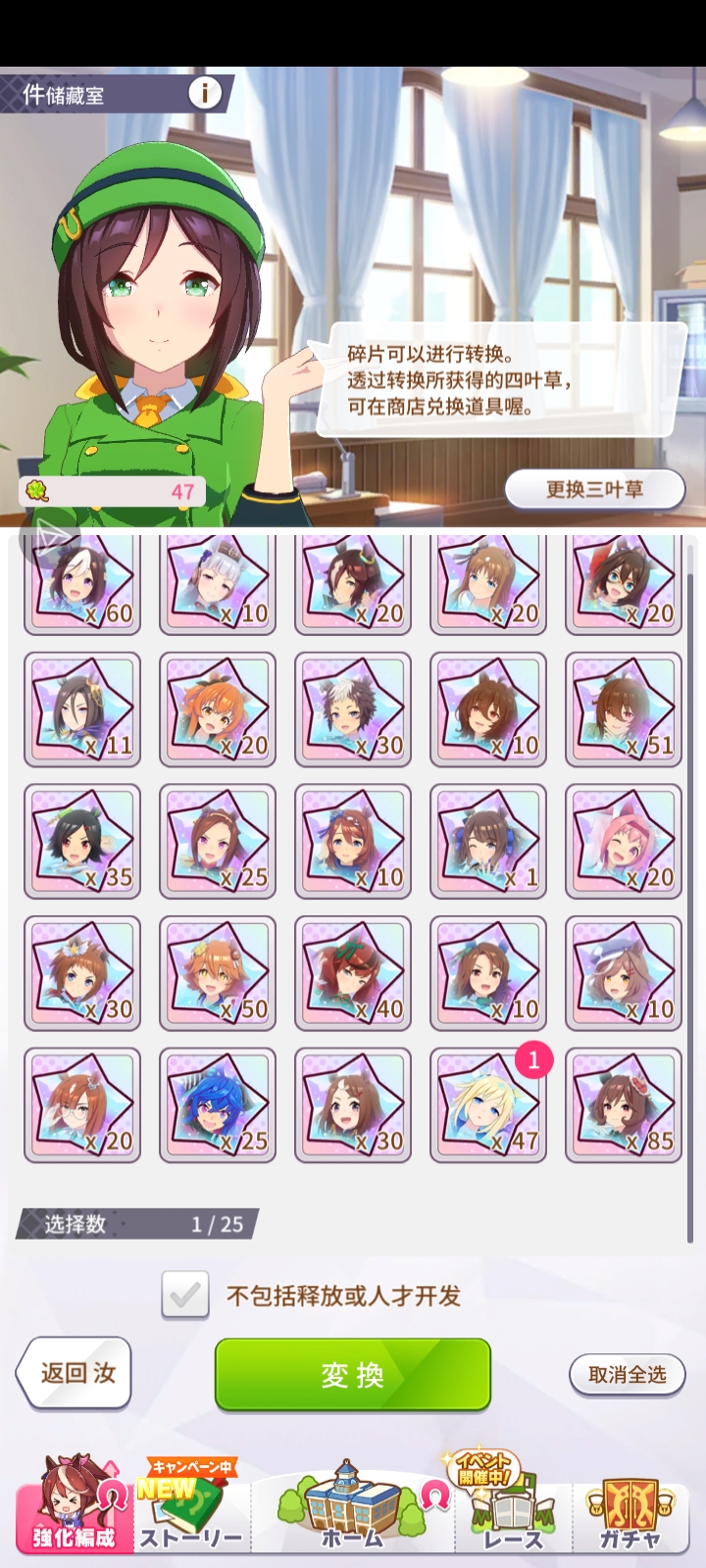Tap the 更换三叶草 button
Viewport: 706px width, 1568px height.
click(594, 489)
